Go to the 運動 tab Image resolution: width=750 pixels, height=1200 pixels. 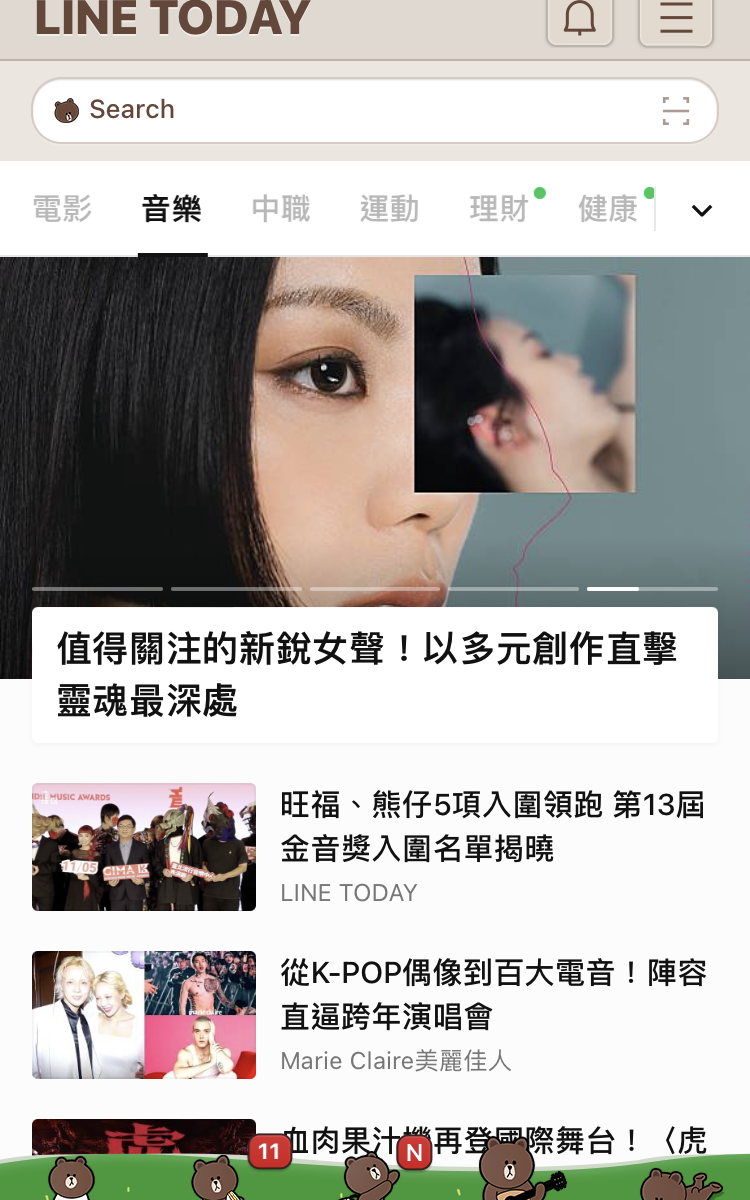coord(390,209)
